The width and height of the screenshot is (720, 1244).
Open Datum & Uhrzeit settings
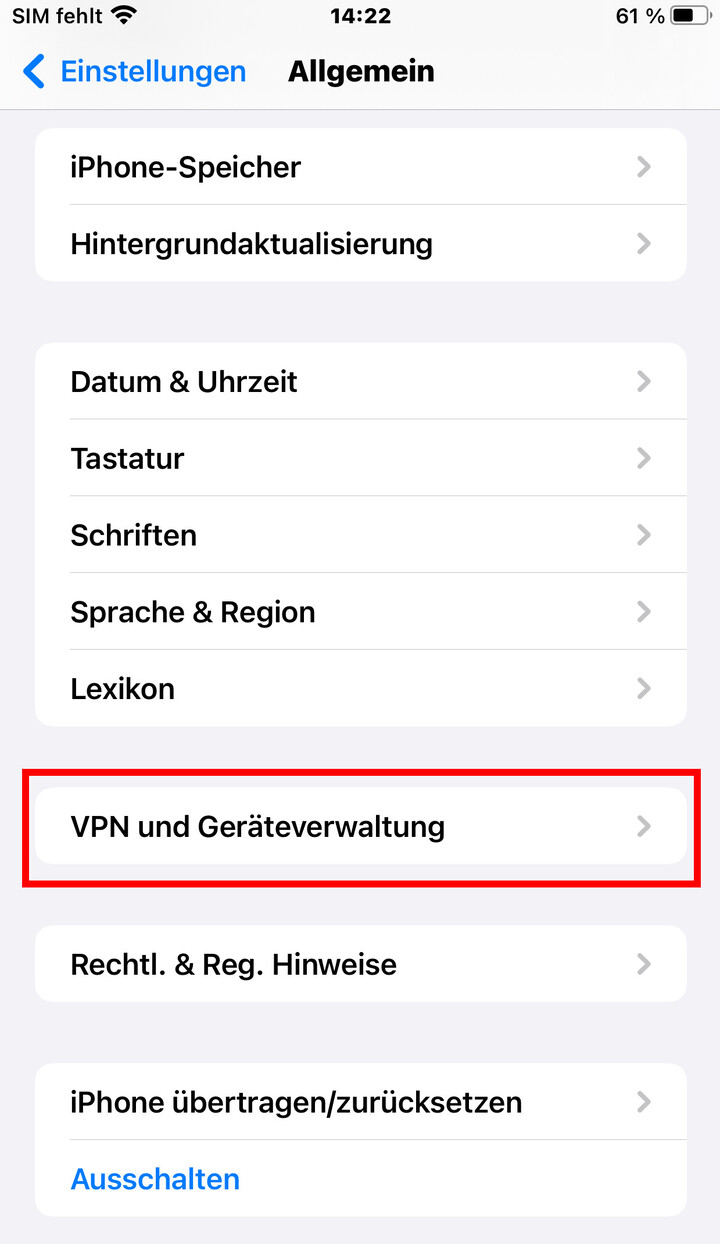[360, 381]
